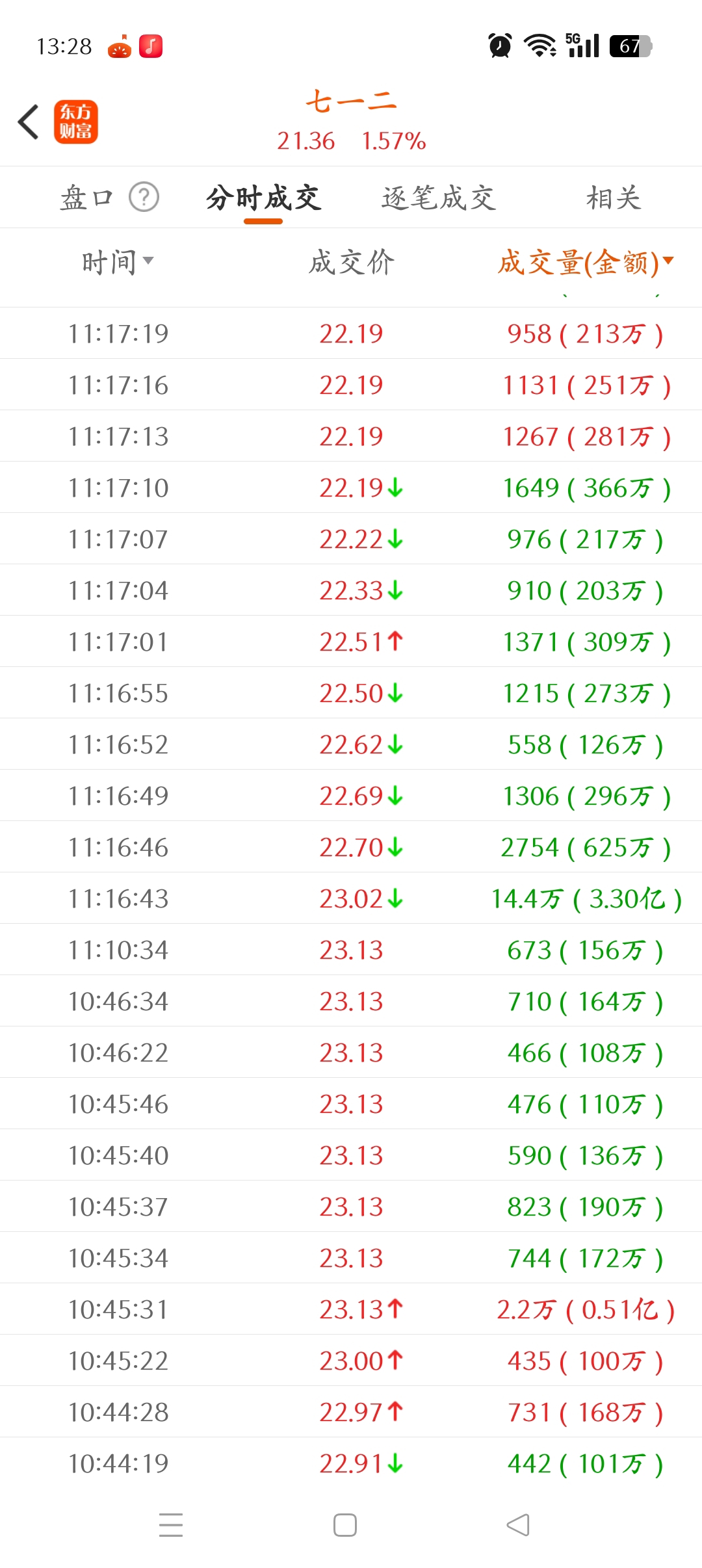Expand the 时间 sort dropdown
Image resolution: width=702 pixels, height=1568 pixels.
[118, 262]
